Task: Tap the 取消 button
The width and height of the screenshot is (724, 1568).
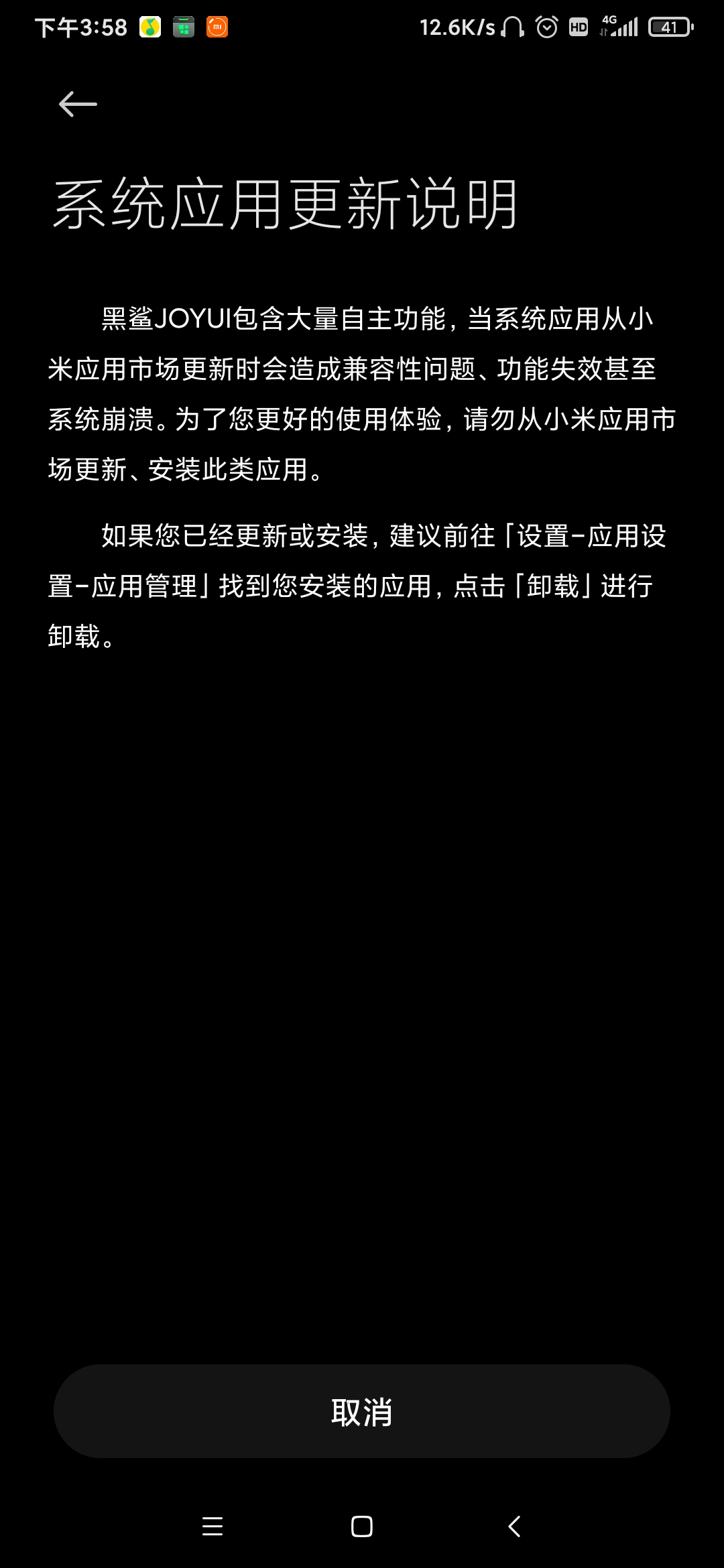Action: (362, 1411)
